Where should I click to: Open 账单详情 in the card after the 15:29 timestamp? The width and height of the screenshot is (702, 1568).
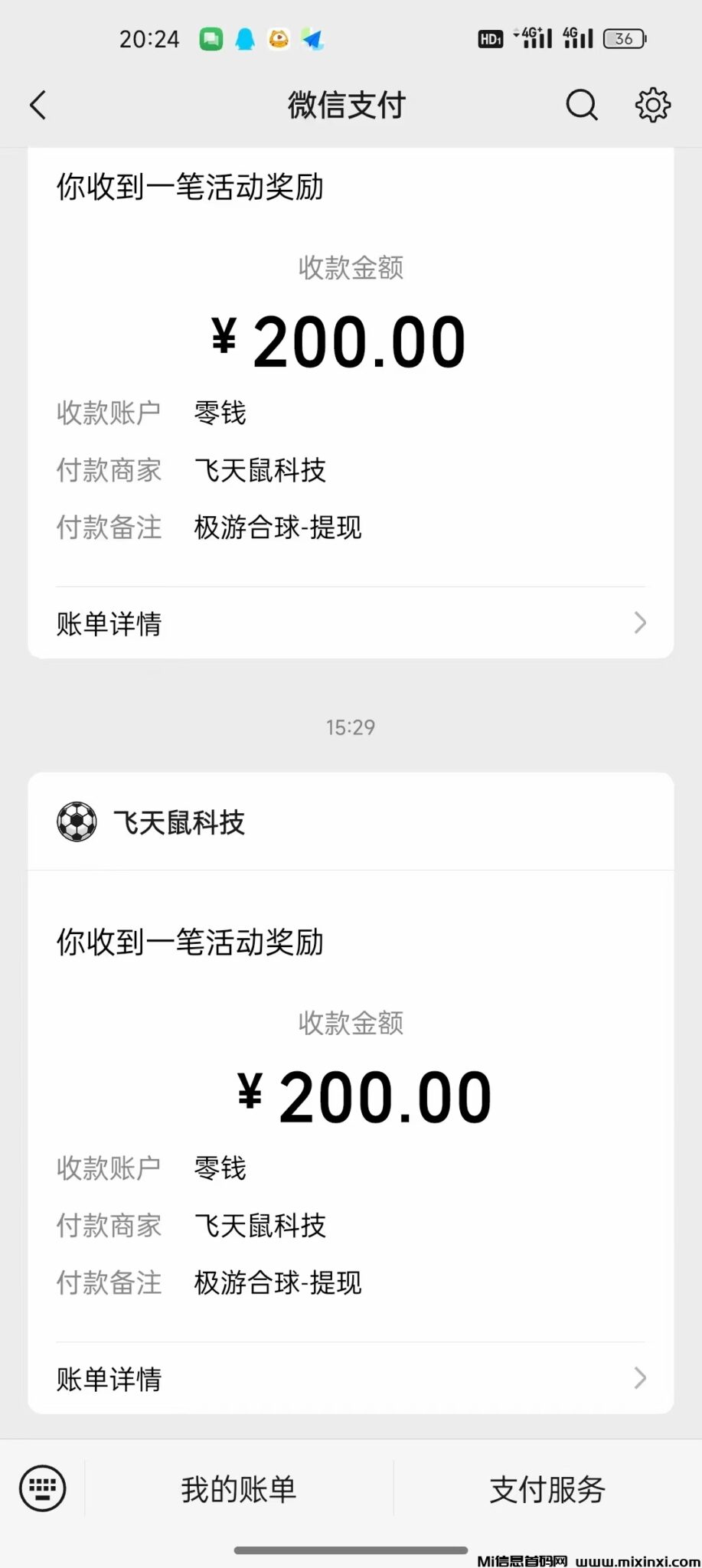(x=351, y=1378)
